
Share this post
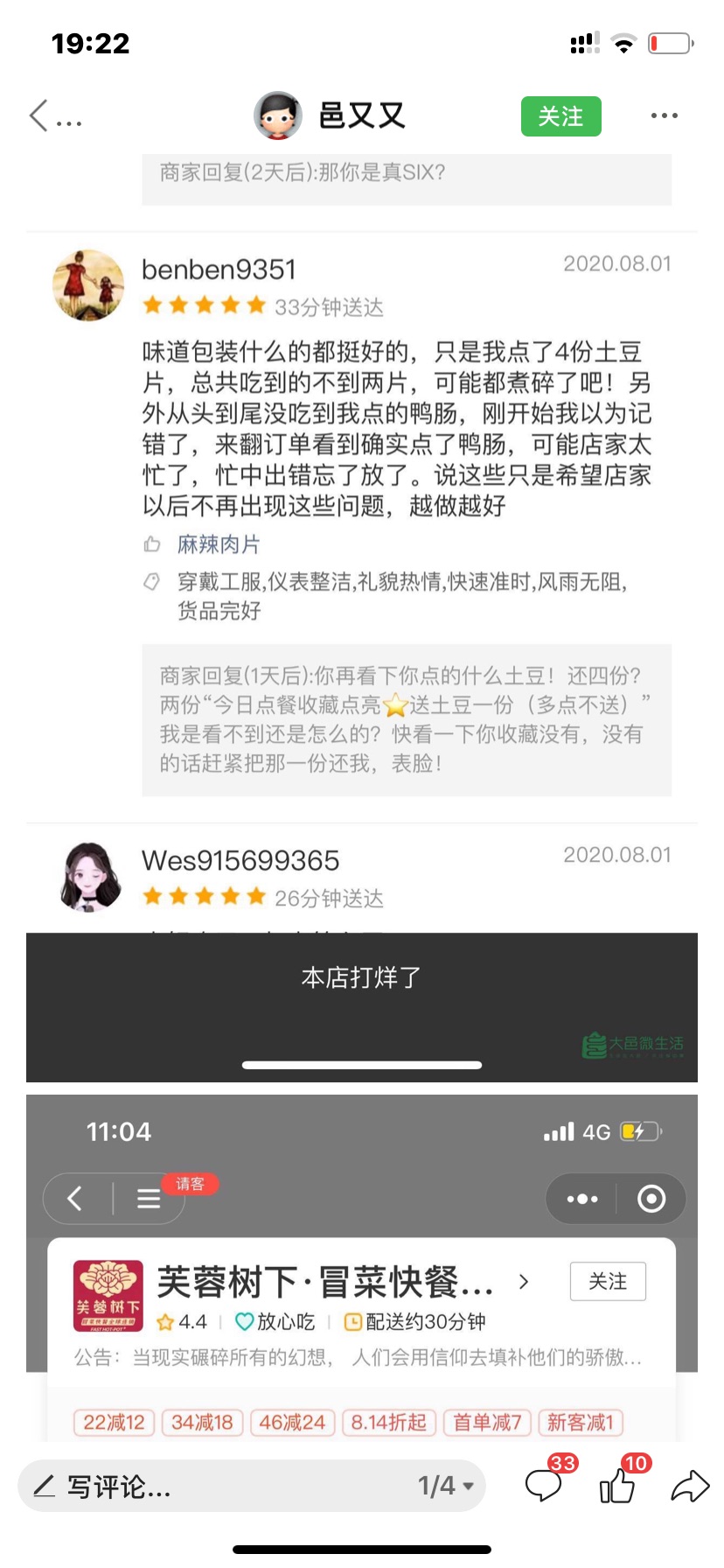[x=689, y=1486]
